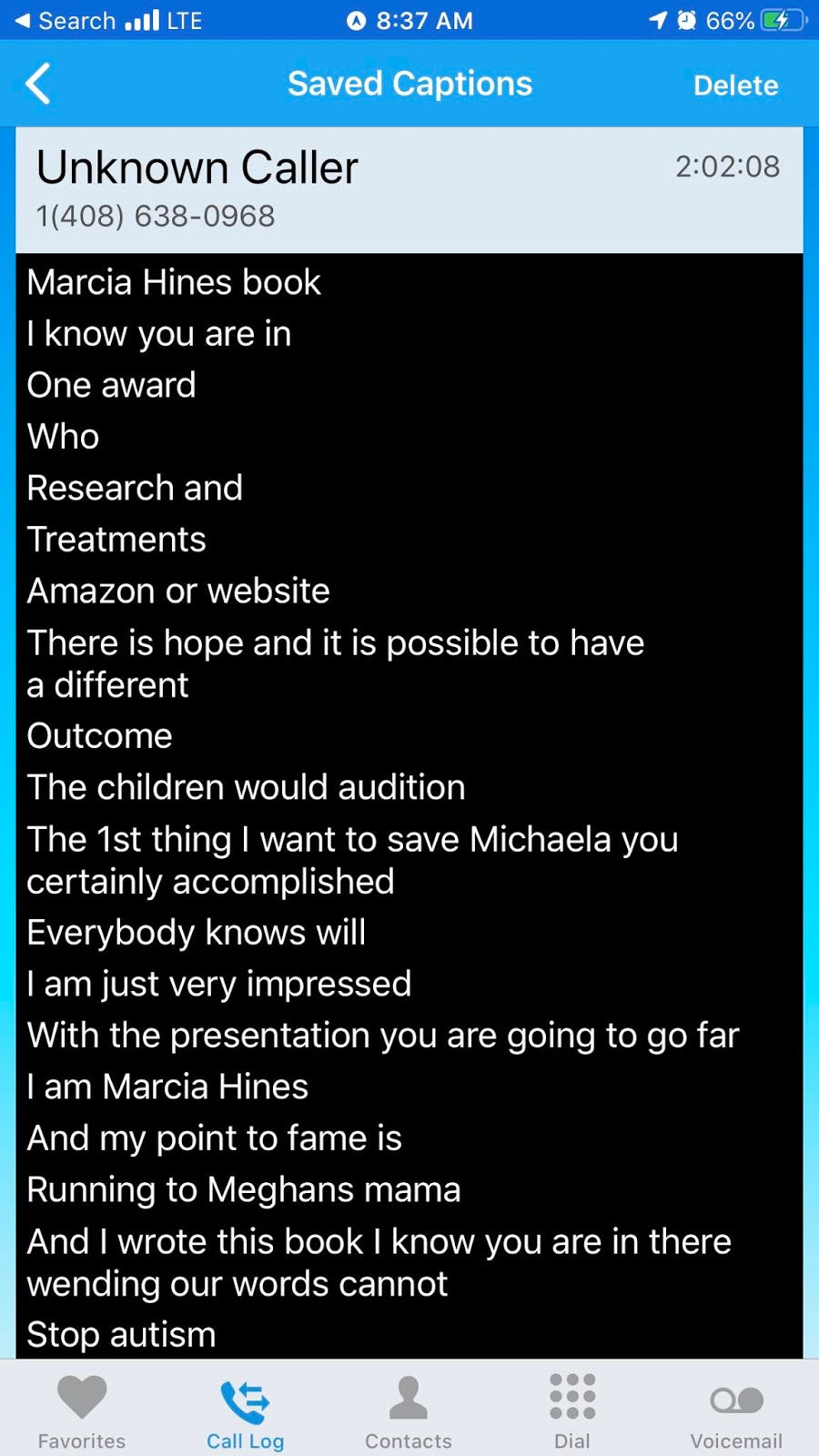819x1456 pixels.
Task: Go back from Saved Captions
Action: (x=38, y=85)
